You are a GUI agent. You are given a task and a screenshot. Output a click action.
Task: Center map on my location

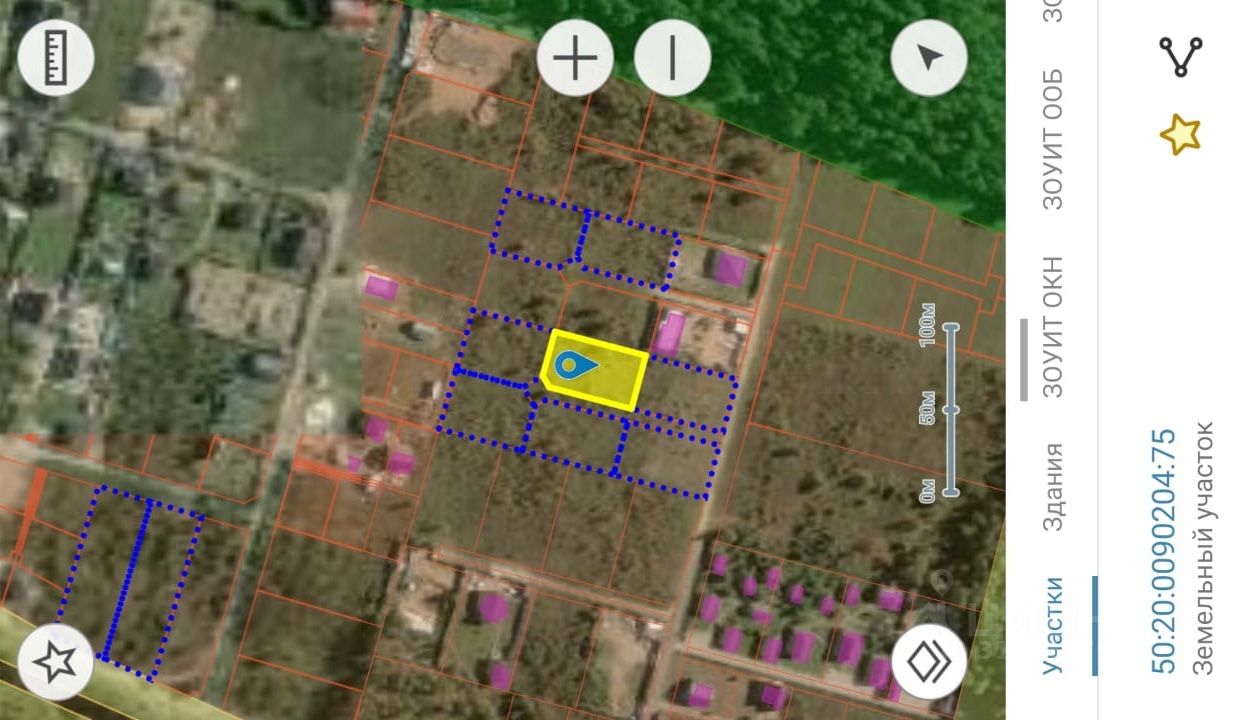click(929, 58)
